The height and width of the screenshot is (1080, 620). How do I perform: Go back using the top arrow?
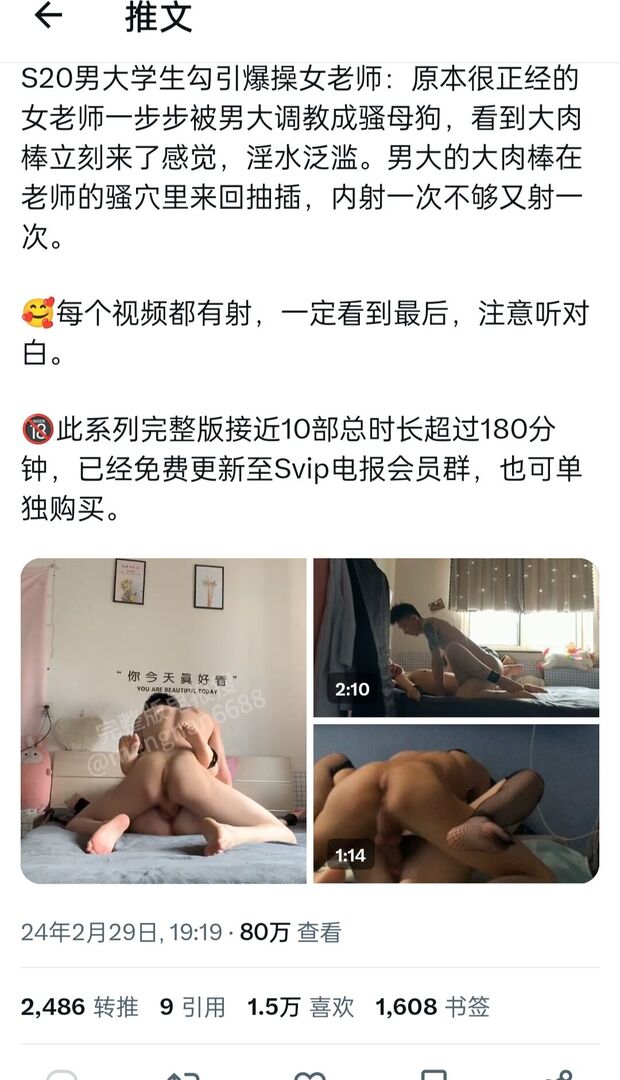tap(48, 16)
